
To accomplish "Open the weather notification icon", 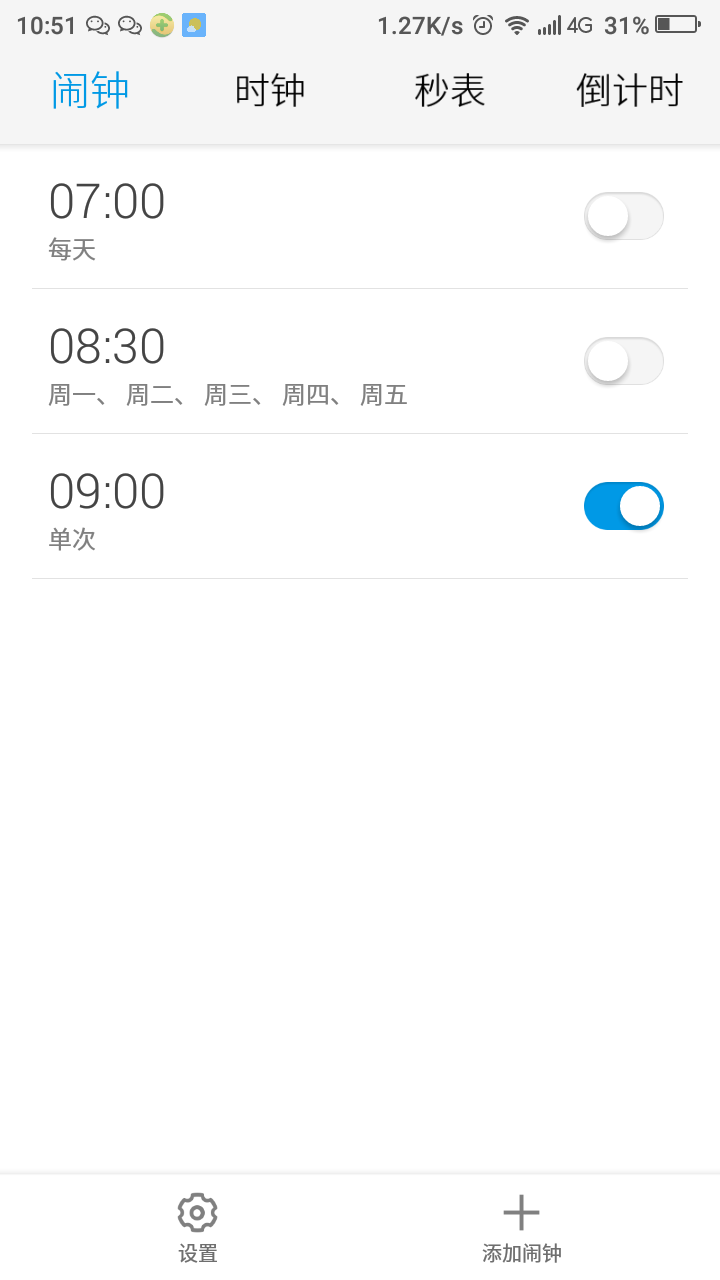I will click(193, 25).
